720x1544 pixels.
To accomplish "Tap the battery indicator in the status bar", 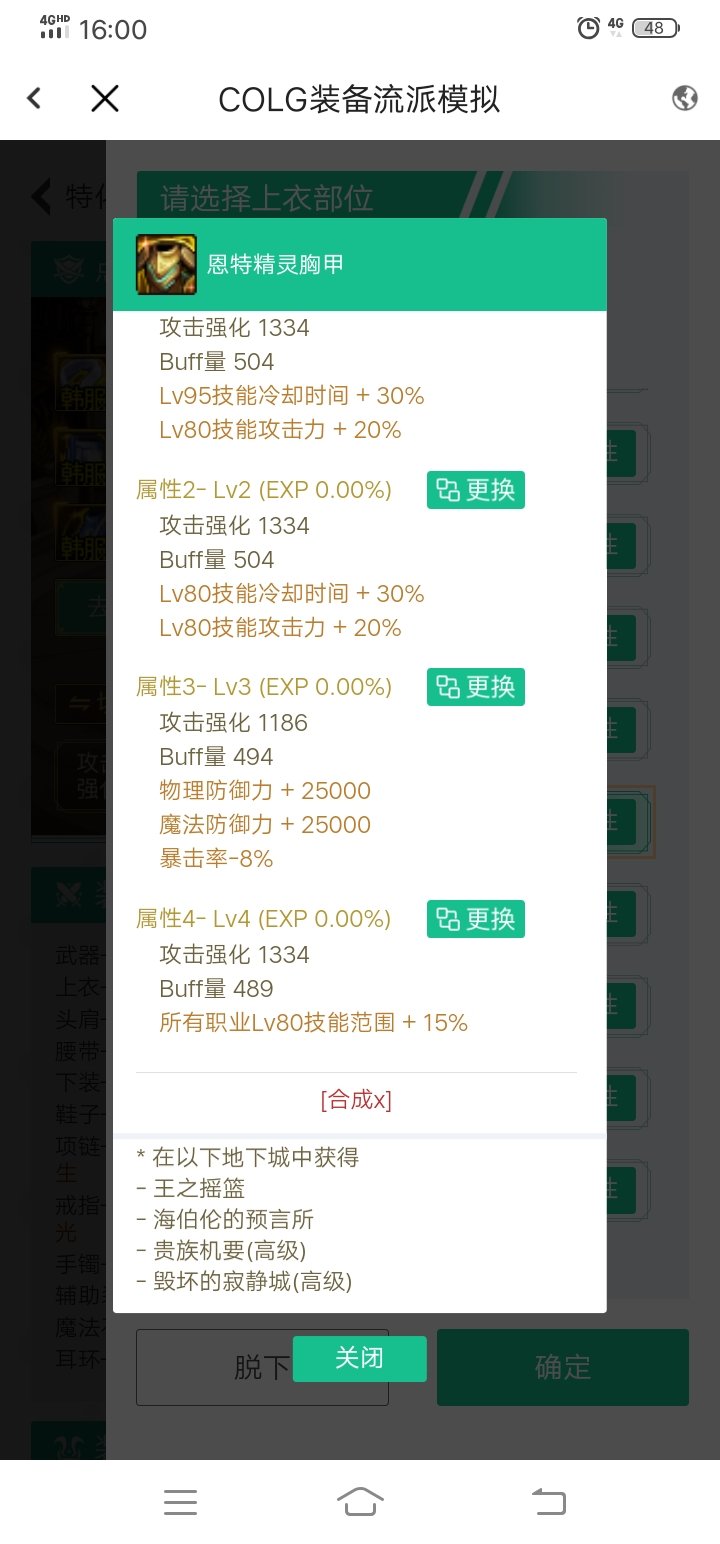I will [654, 27].
